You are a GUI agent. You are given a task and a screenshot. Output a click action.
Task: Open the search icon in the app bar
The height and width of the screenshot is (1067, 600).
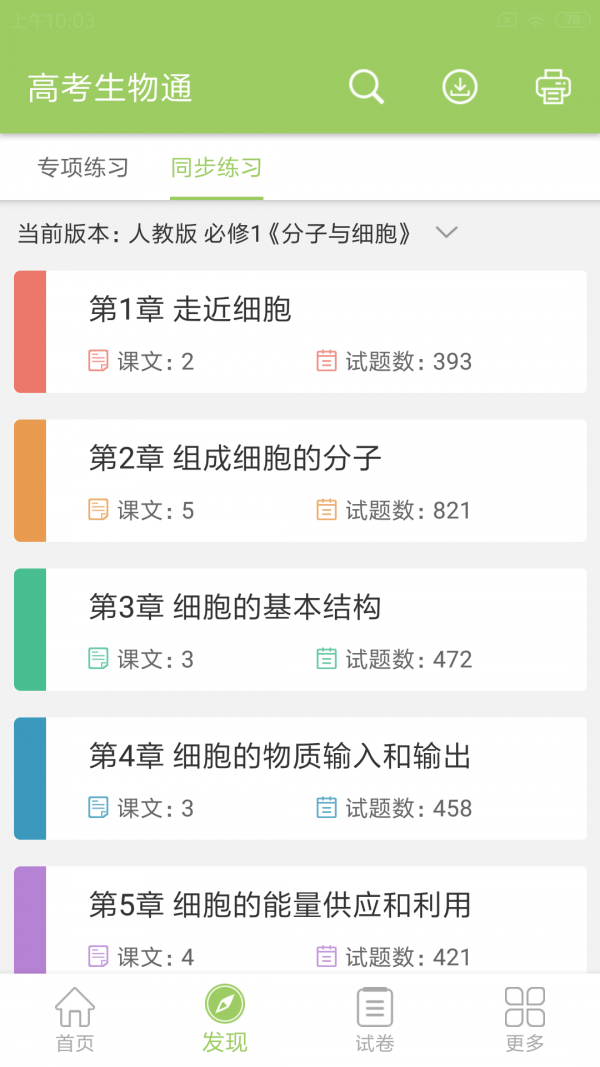click(x=366, y=88)
